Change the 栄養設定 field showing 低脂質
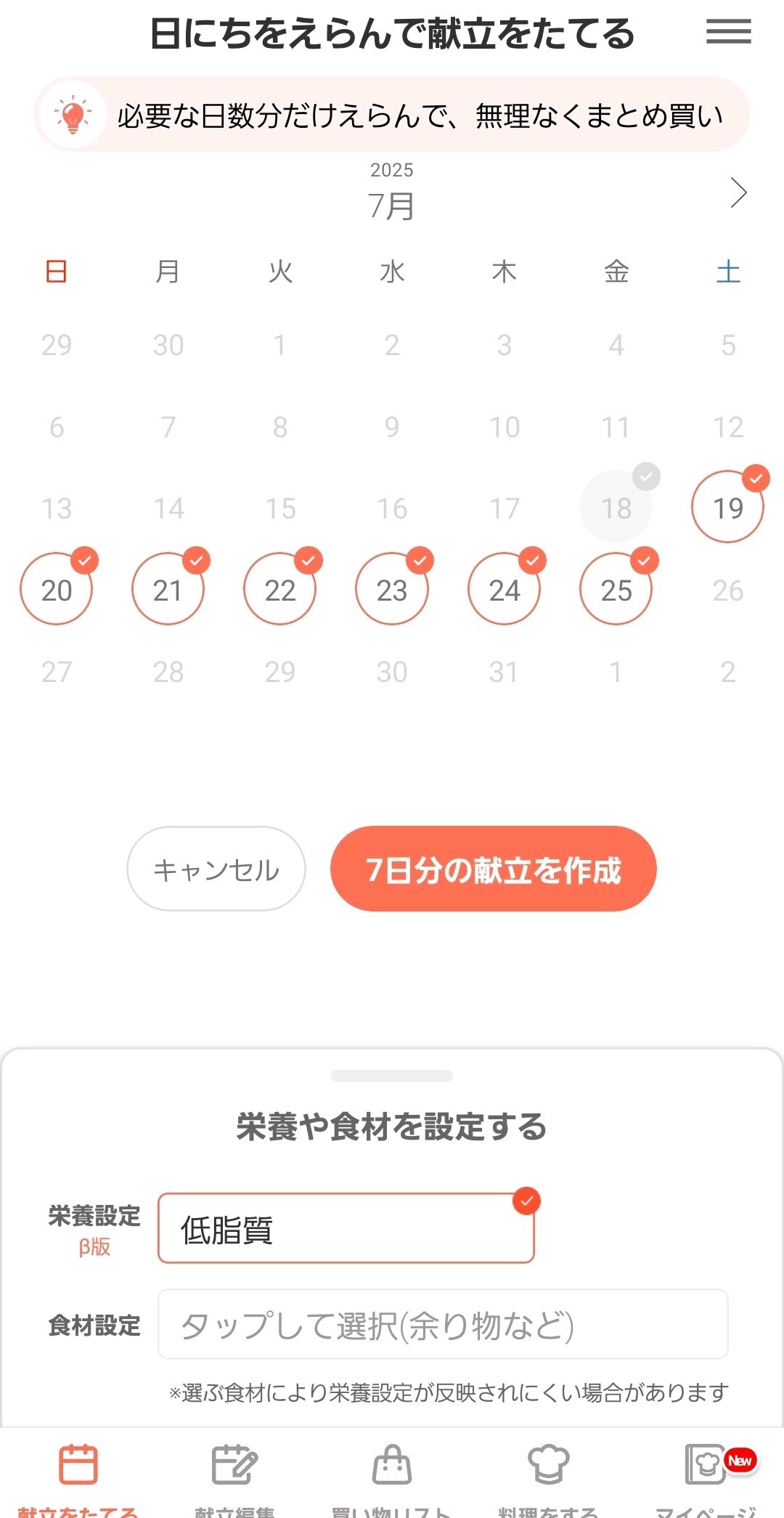The width and height of the screenshot is (784, 1518). 346,1228
